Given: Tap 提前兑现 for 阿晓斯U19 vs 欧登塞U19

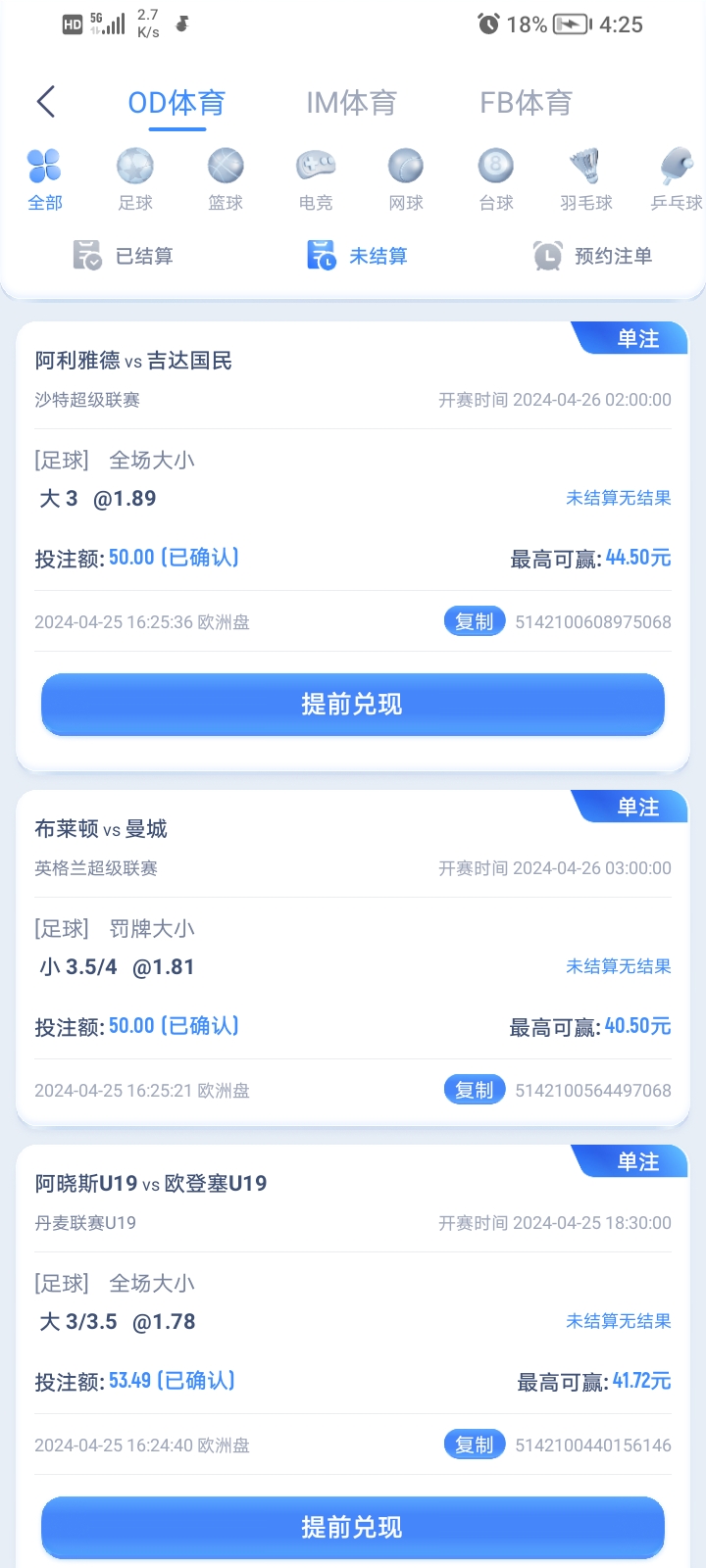Looking at the screenshot, I should [353, 1527].
